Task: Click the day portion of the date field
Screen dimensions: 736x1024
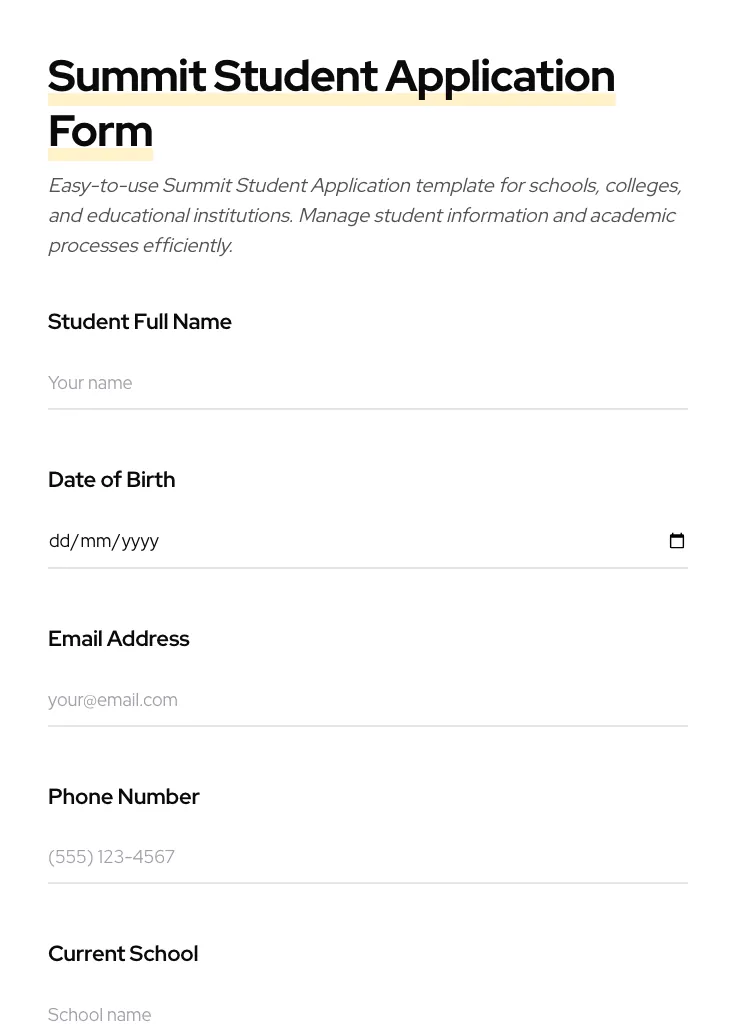Action: tap(60, 540)
